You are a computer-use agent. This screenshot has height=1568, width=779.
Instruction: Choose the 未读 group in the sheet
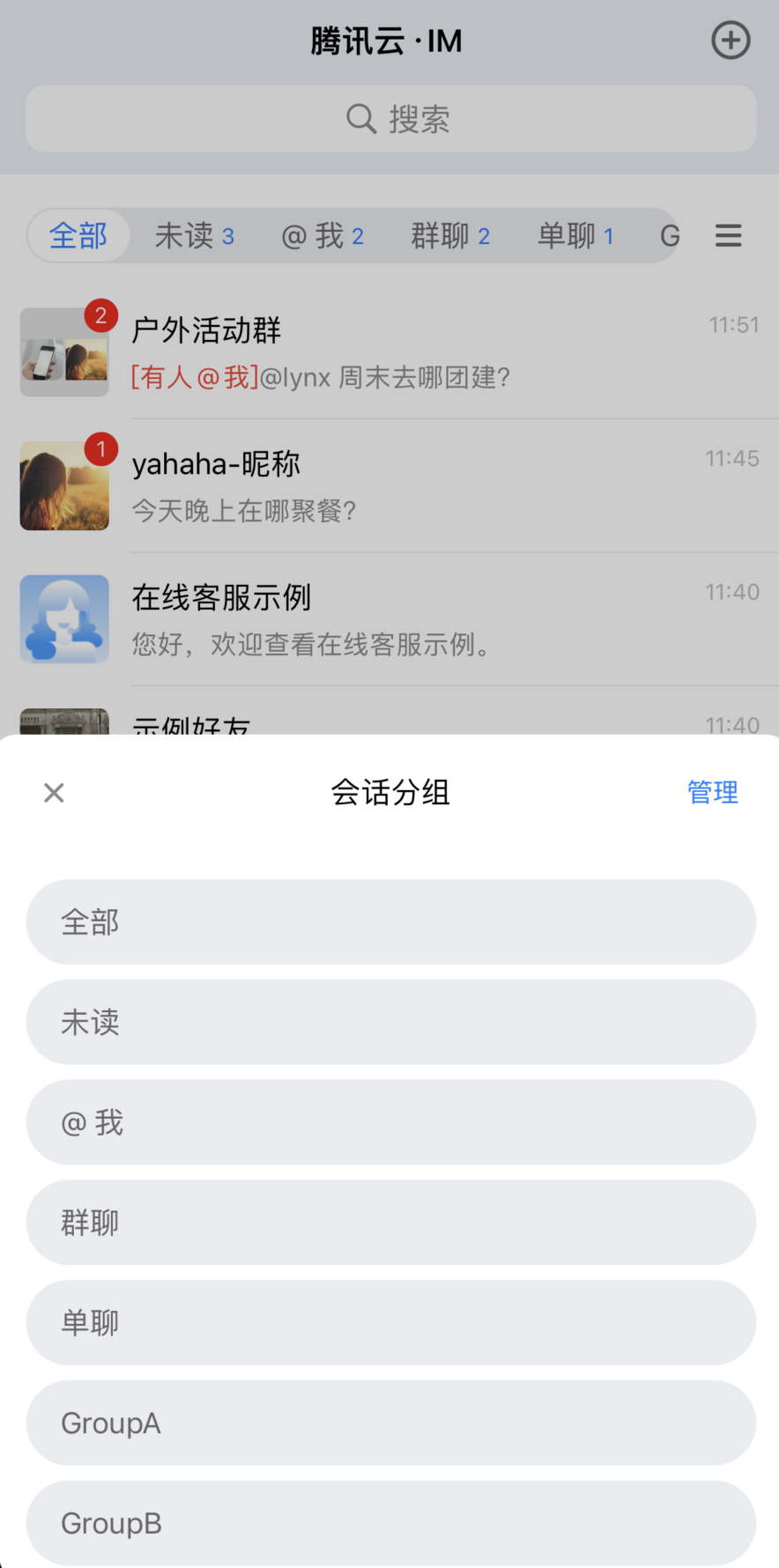[390, 1022]
